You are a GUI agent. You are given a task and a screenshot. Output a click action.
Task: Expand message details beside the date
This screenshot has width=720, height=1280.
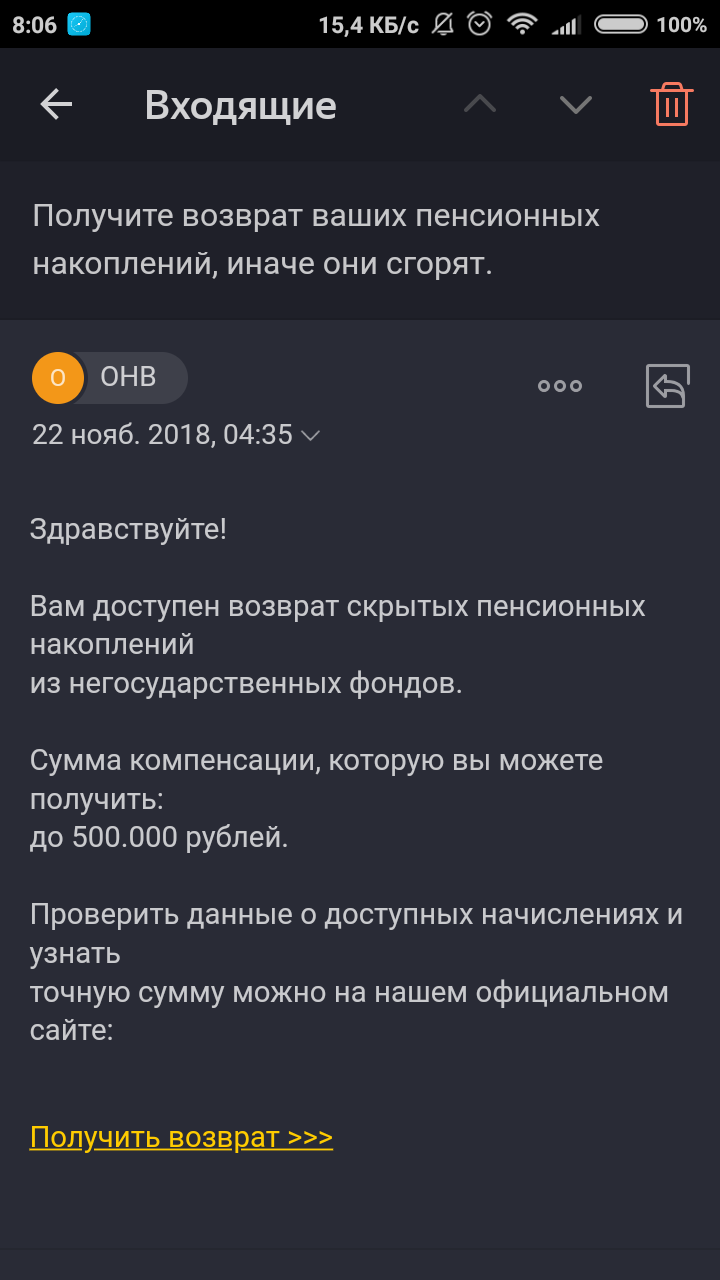311,435
